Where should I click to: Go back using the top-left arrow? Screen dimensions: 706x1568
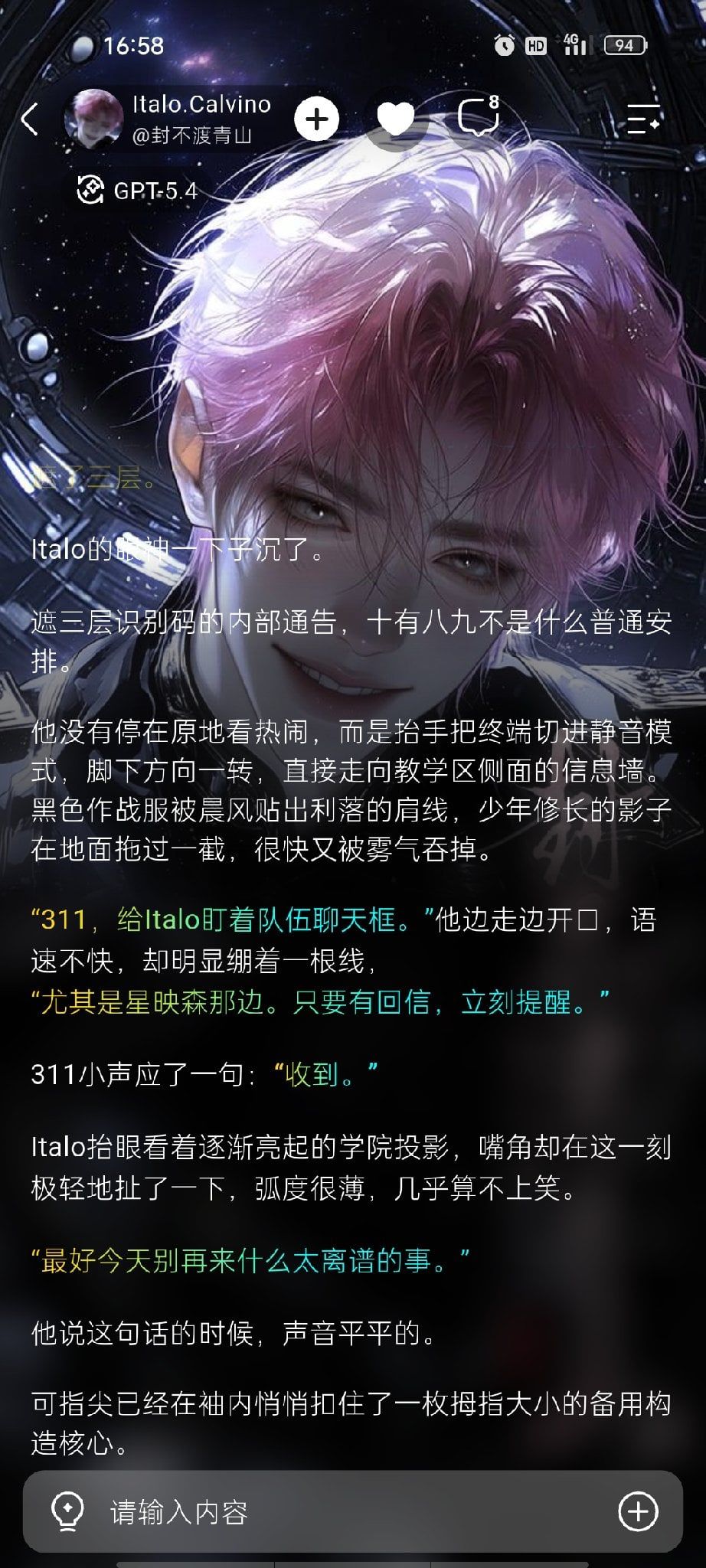[30, 119]
